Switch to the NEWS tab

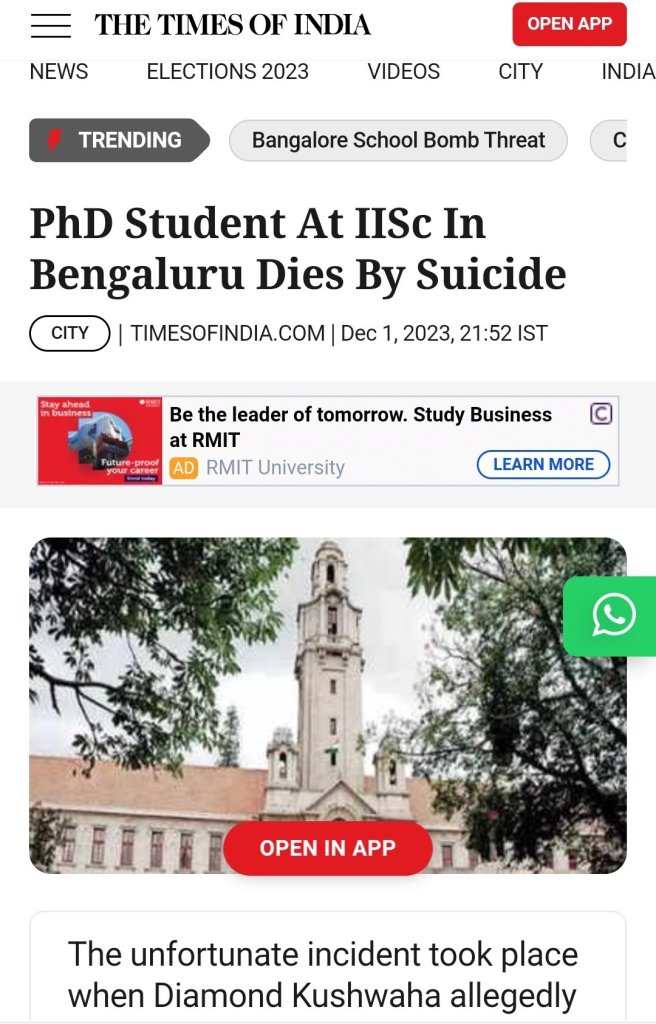pyautogui.click(x=59, y=72)
